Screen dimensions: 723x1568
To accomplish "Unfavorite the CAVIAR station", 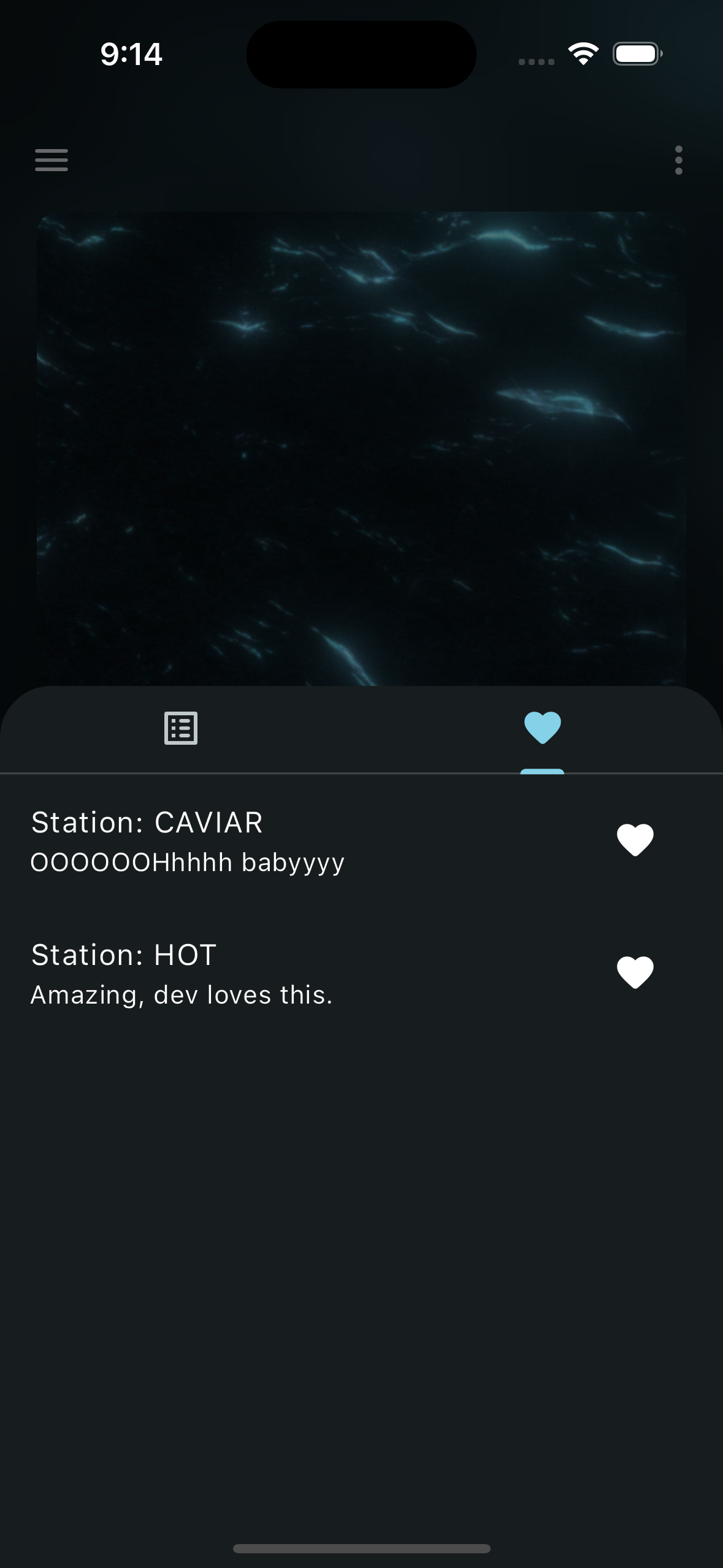I will pyautogui.click(x=635, y=840).
